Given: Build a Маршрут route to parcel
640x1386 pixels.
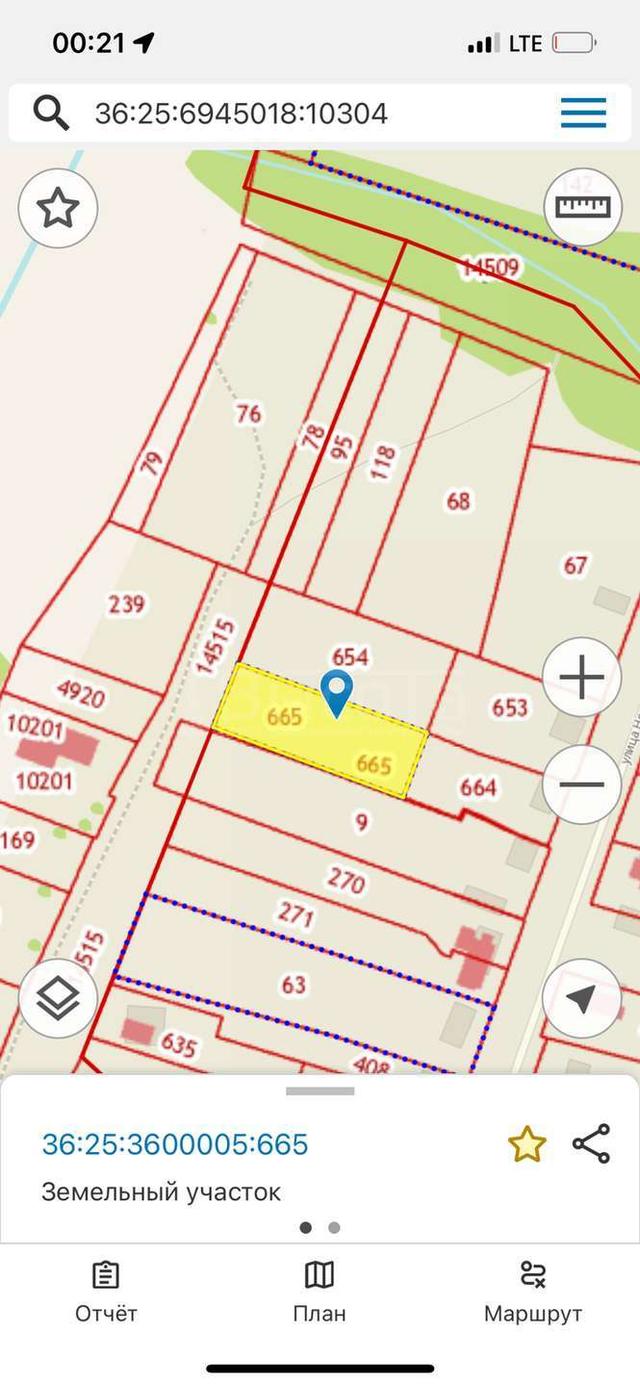Looking at the screenshot, I should click(533, 1291).
